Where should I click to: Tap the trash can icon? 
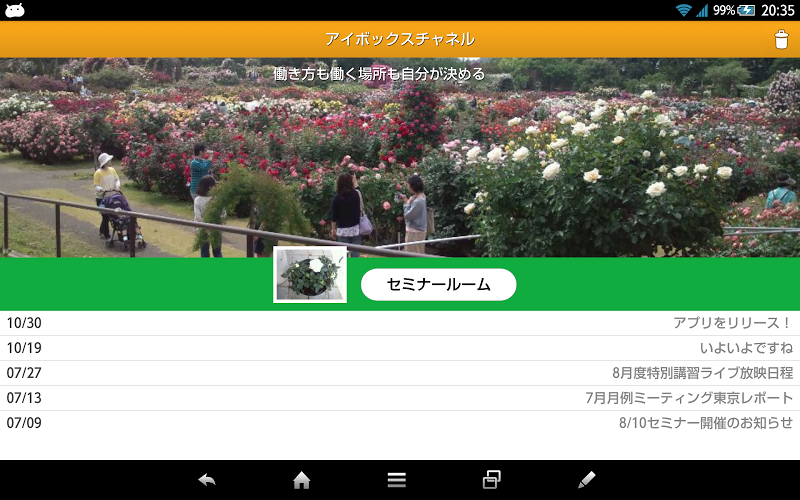pyautogui.click(x=781, y=40)
